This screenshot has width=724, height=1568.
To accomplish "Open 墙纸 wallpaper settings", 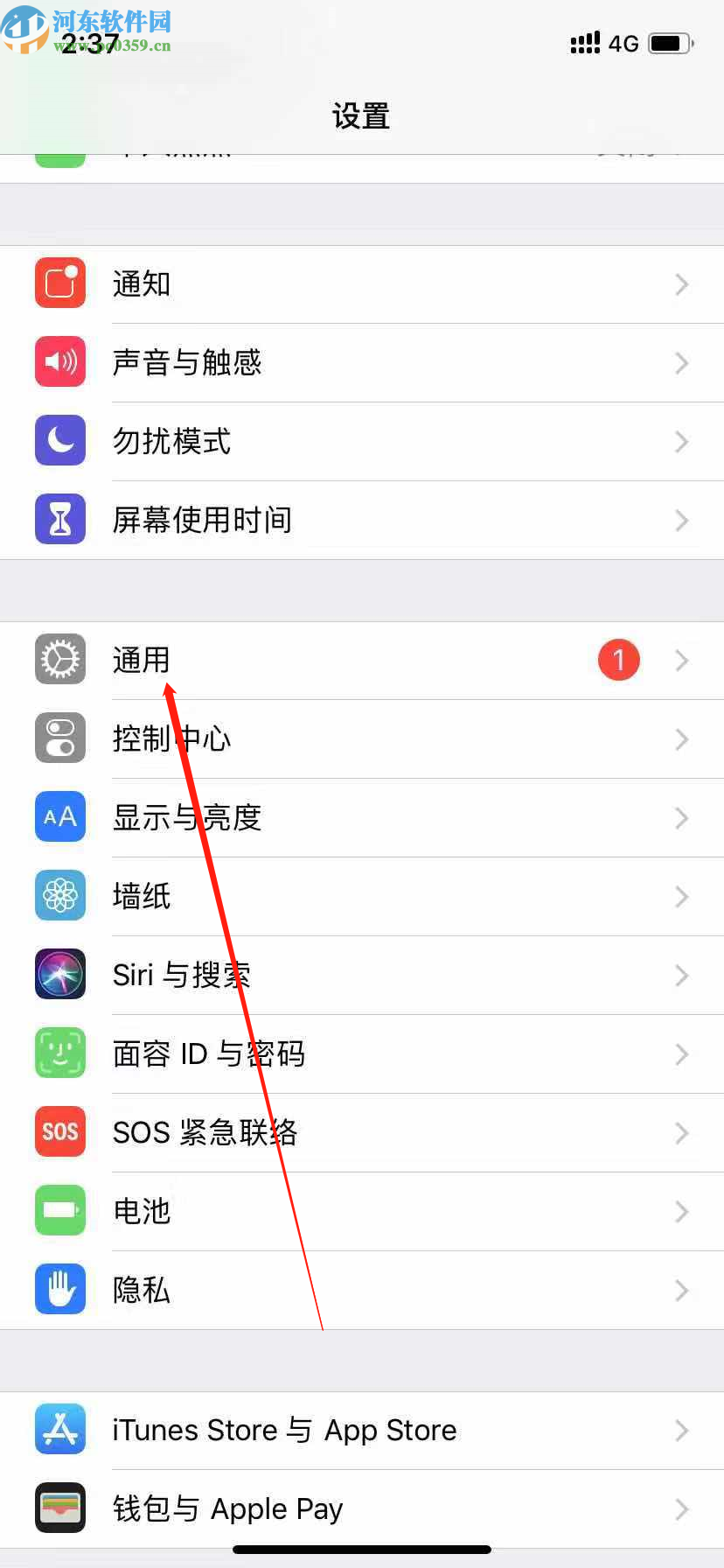I will tap(142, 897).
